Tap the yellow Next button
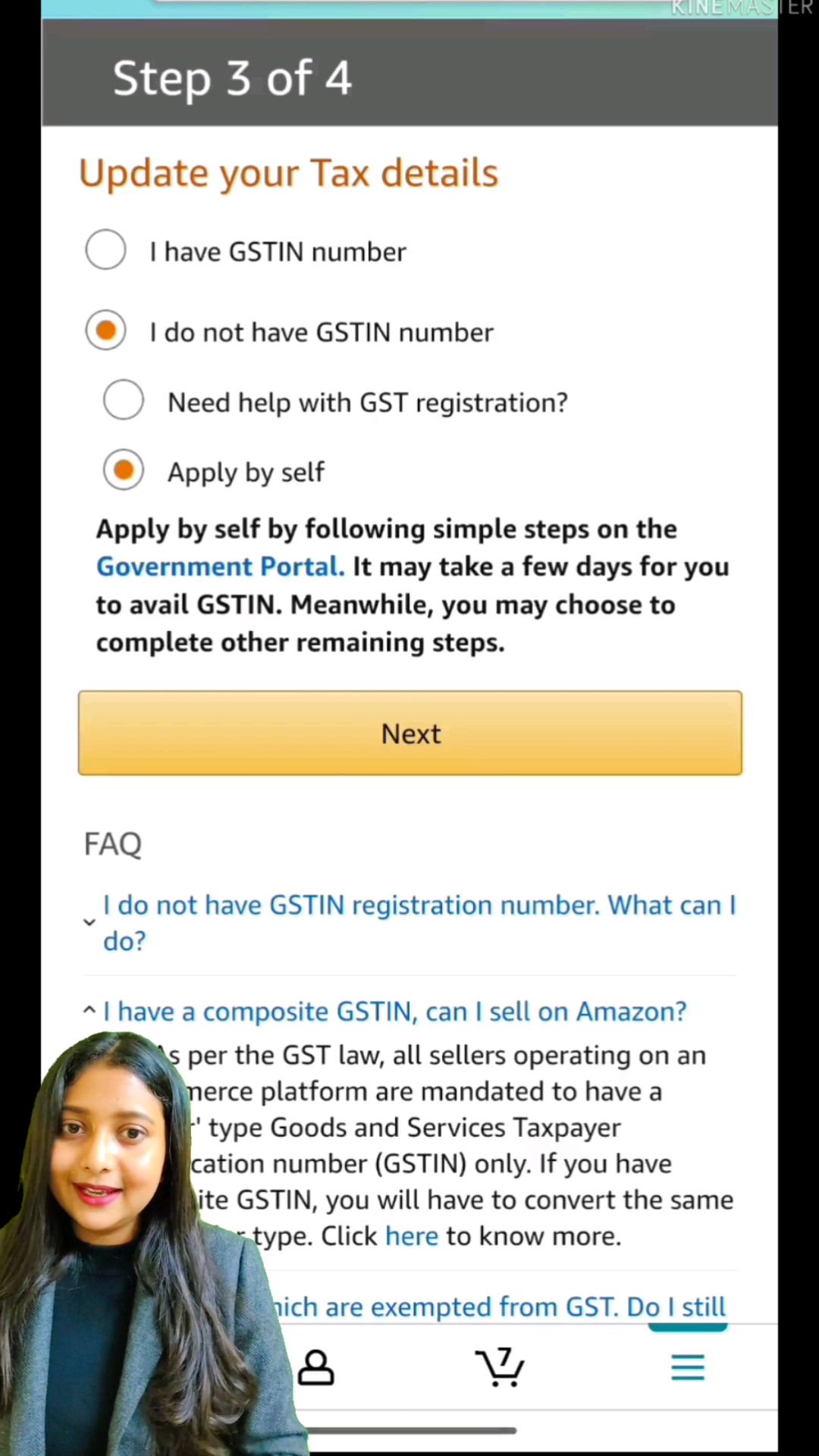Image resolution: width=819 pixels, height=1456 pixels. point(409,733)
